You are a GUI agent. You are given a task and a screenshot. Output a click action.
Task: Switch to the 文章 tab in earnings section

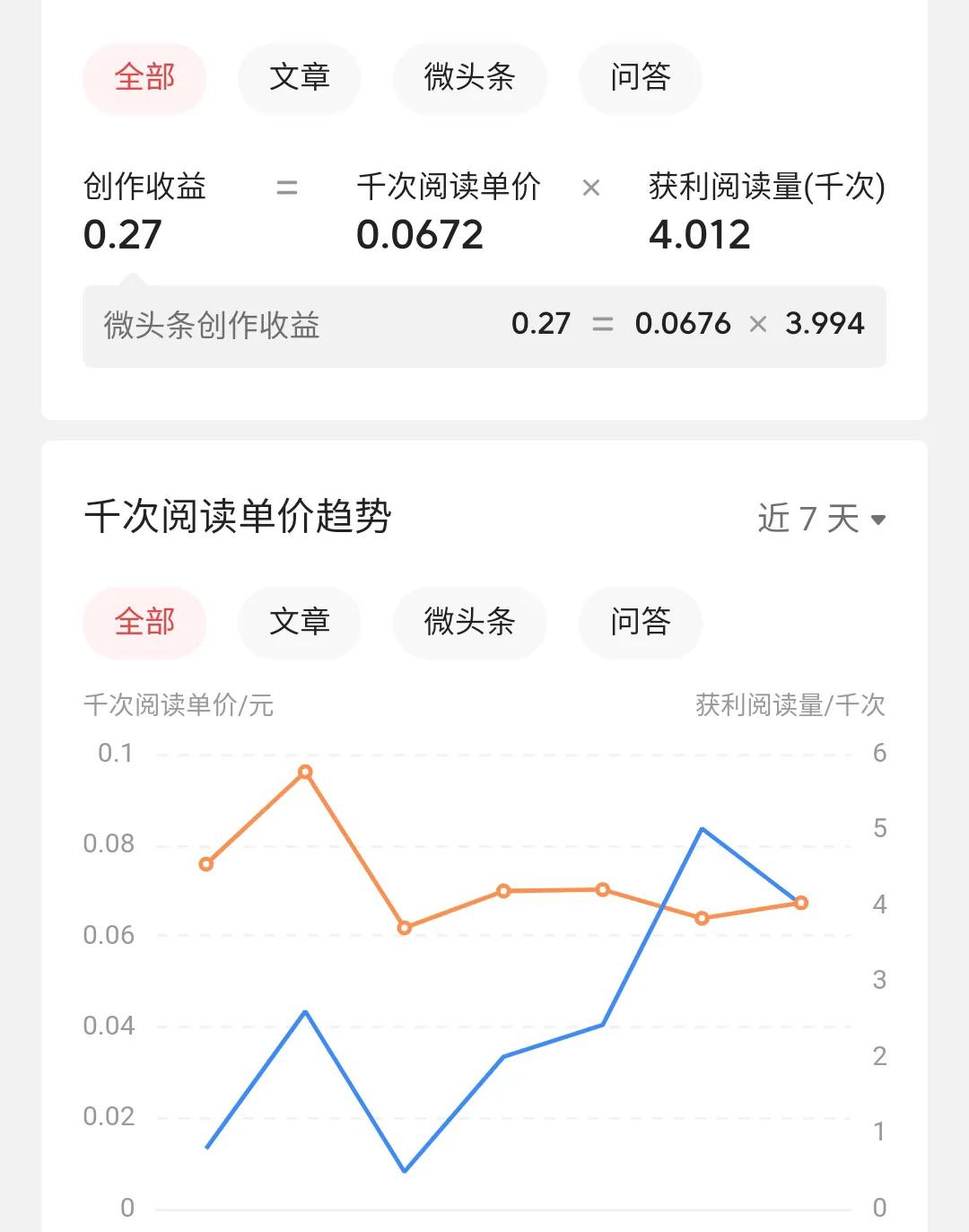click(x=300, y=79)
